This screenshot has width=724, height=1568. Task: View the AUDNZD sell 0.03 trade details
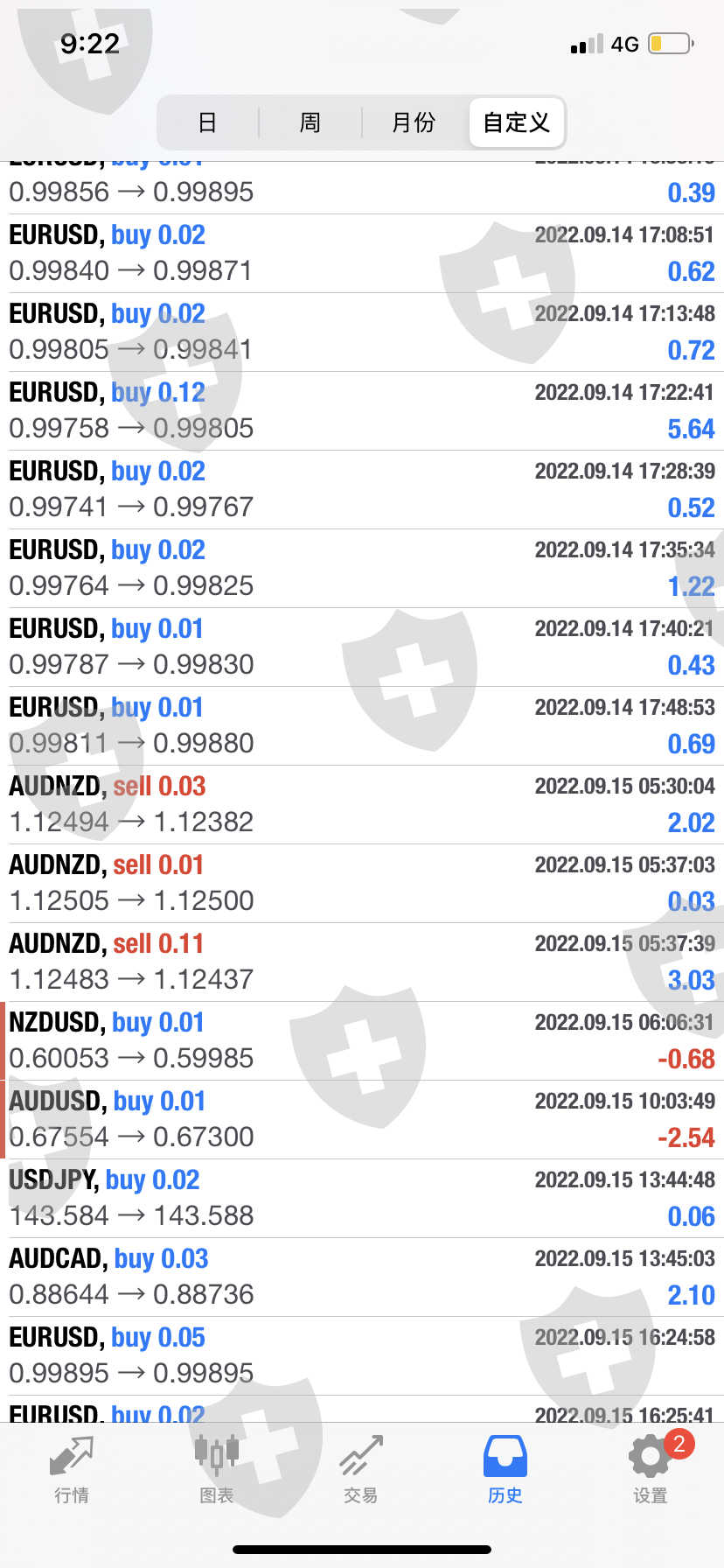pos(362,804)
